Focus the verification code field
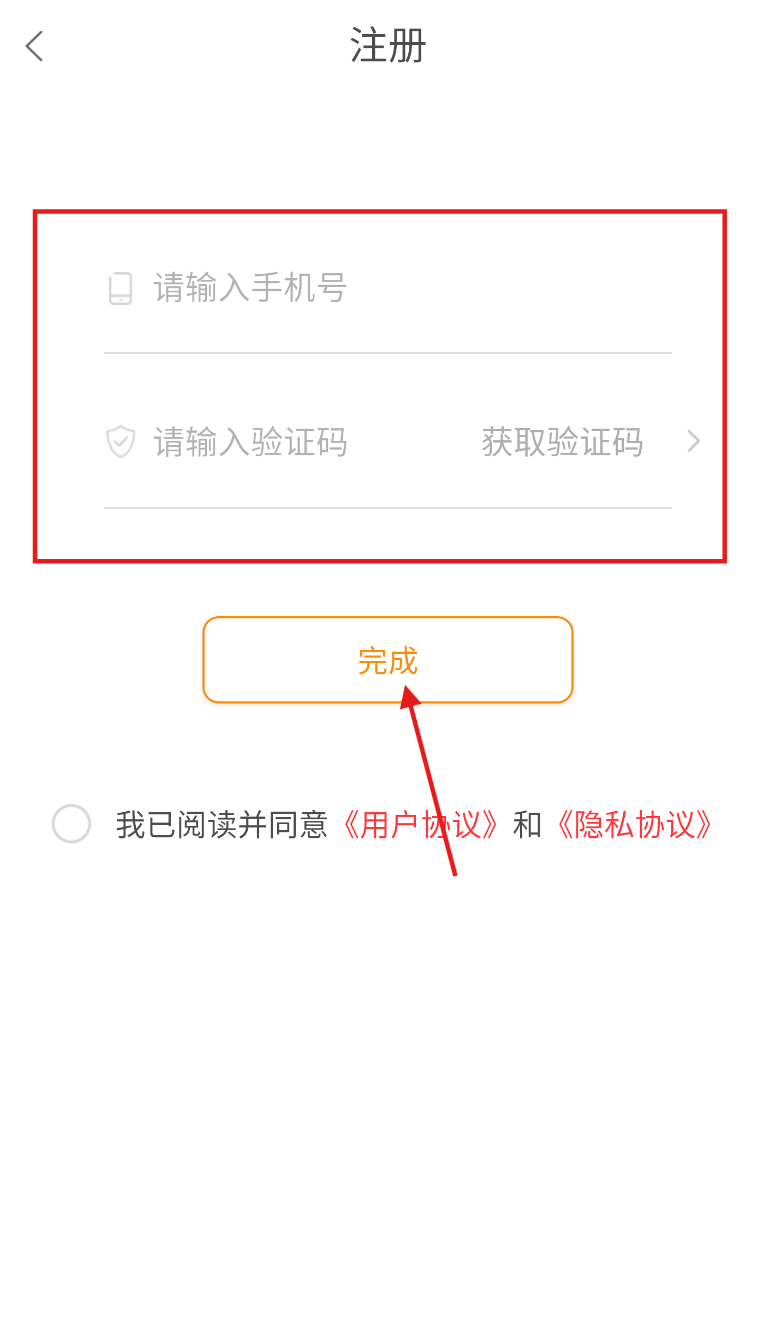This screenshot has width=769, height=1318. tap(290, 441)
